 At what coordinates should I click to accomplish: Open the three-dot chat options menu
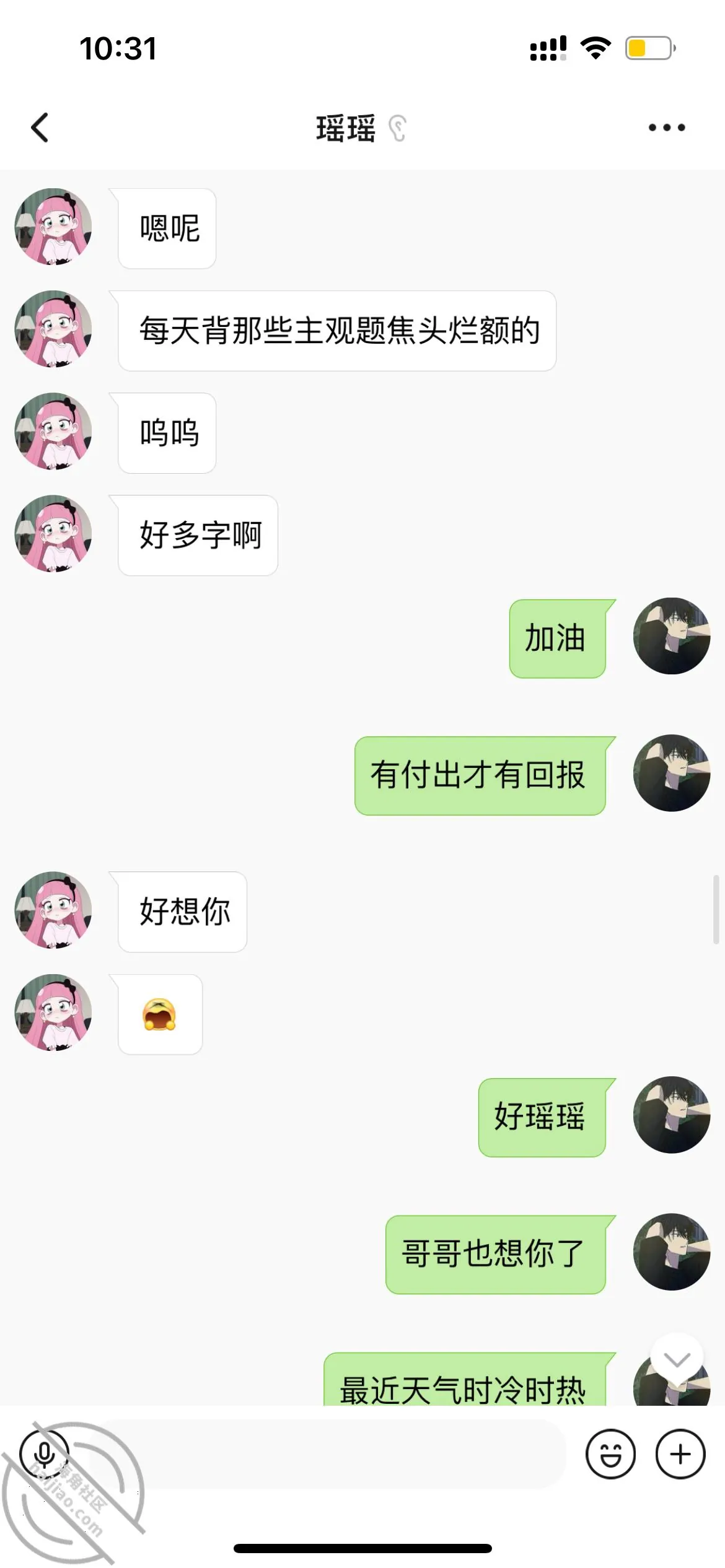tap(667, 128)
